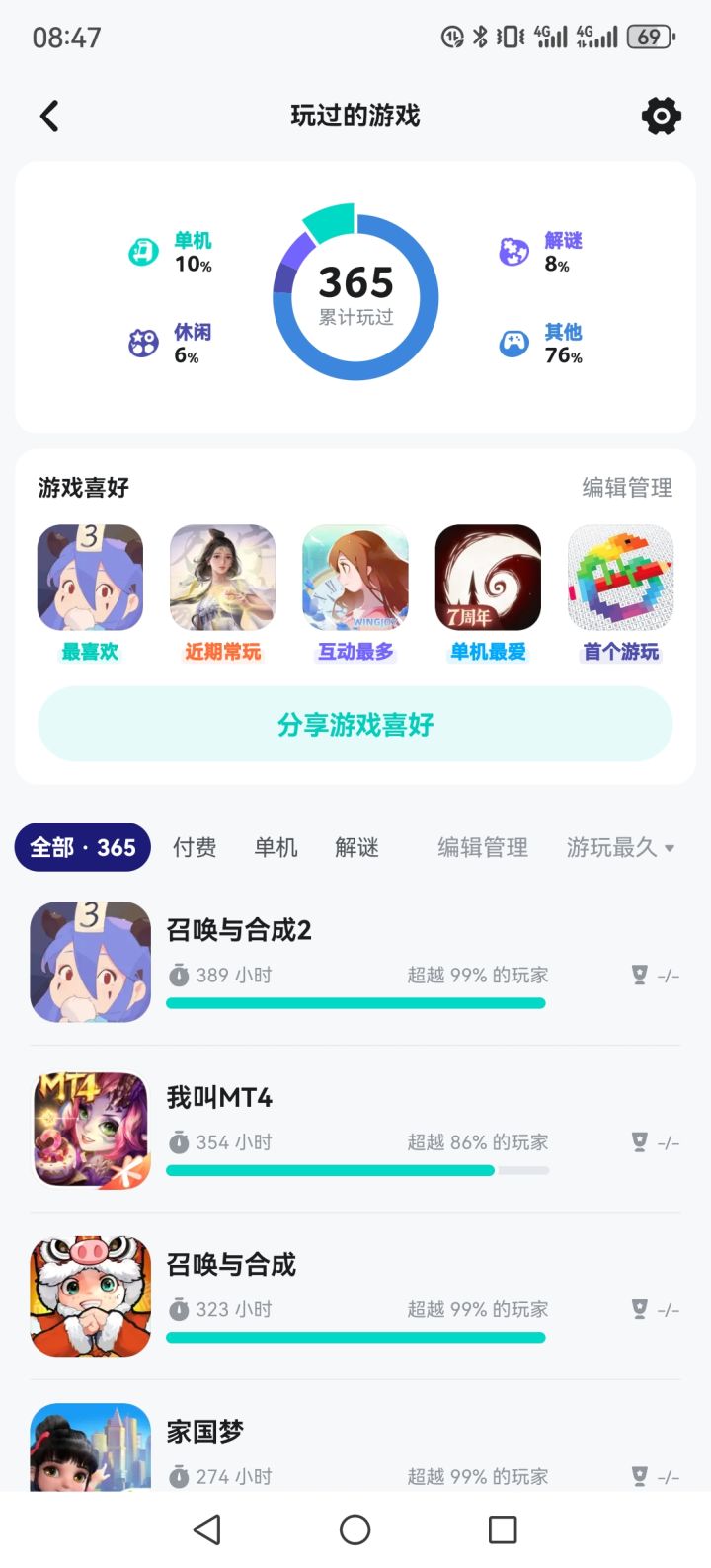Viewport: 711px width, 1568px height.
Task: Expand the 游玩最久 sort dropdown
Action: (620, 847)
